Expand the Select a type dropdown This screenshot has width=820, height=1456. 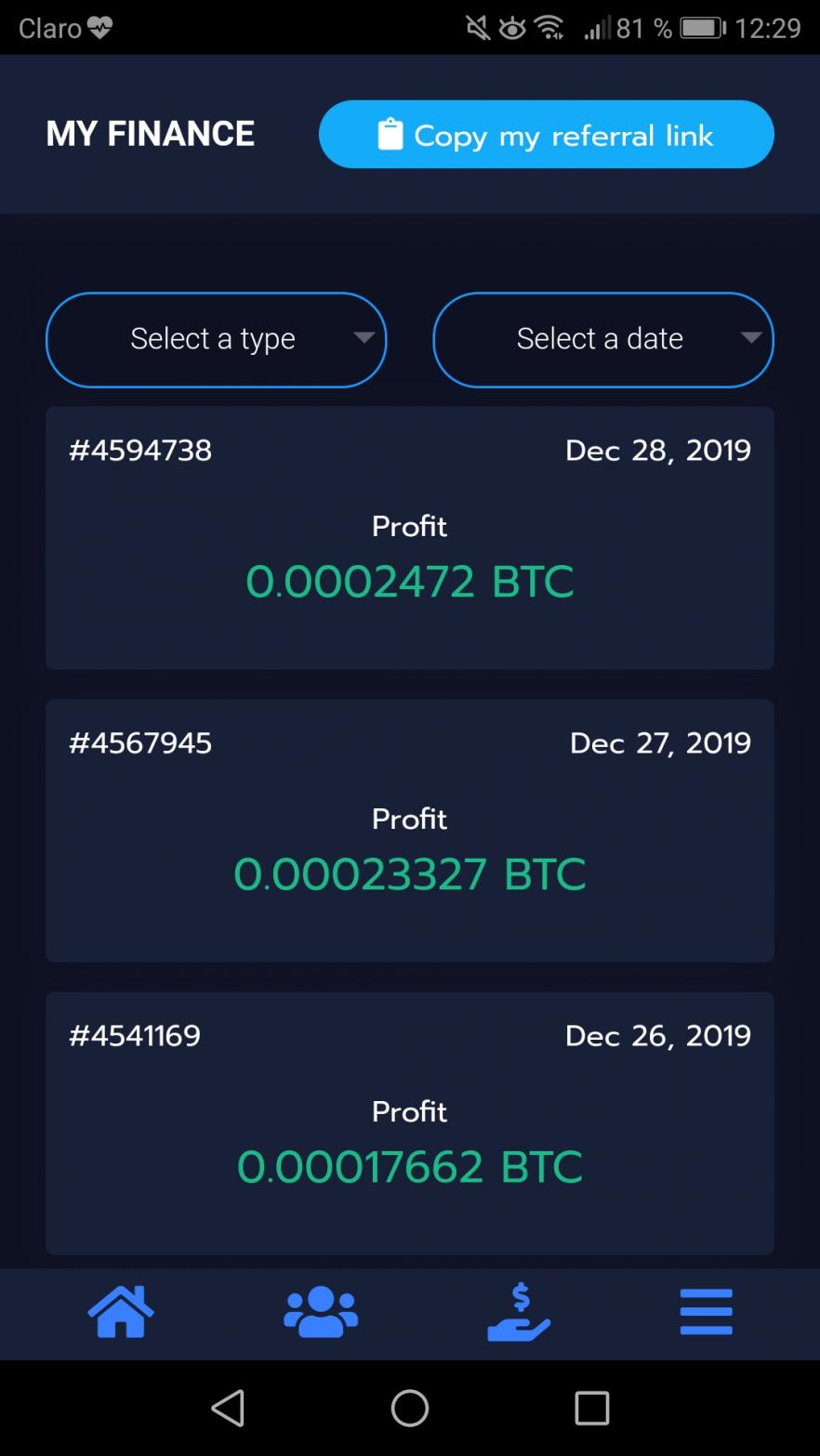pyautogui.click(x=216, y=339)
